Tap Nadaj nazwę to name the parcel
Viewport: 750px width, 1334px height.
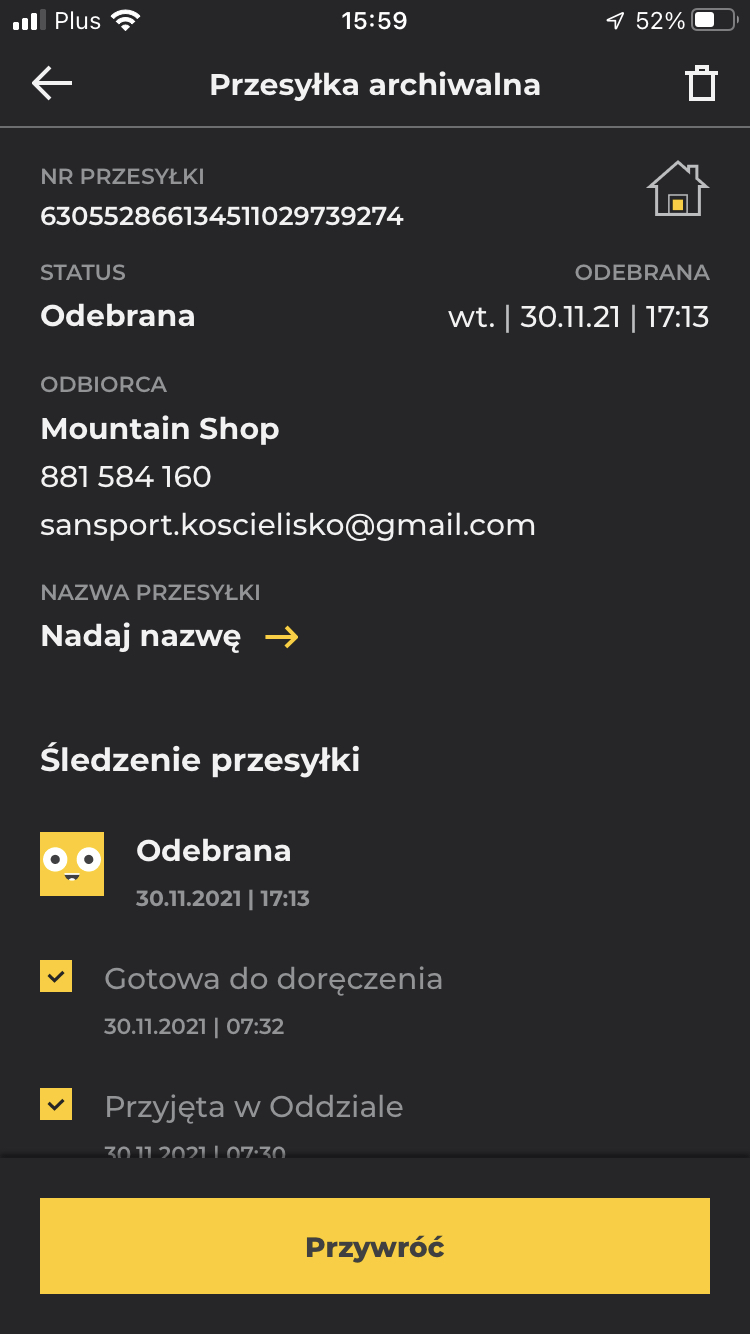[x=170, y=637]
